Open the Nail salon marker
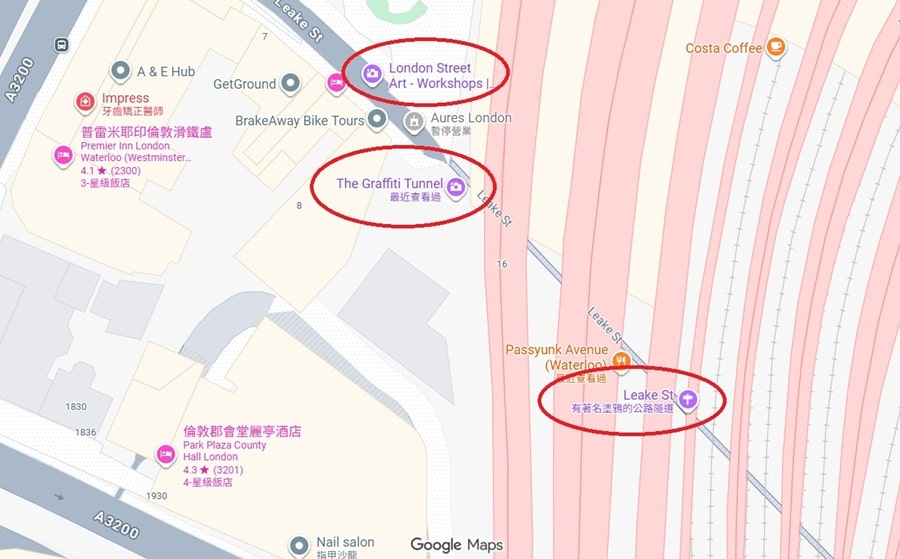 coord(299,545)
